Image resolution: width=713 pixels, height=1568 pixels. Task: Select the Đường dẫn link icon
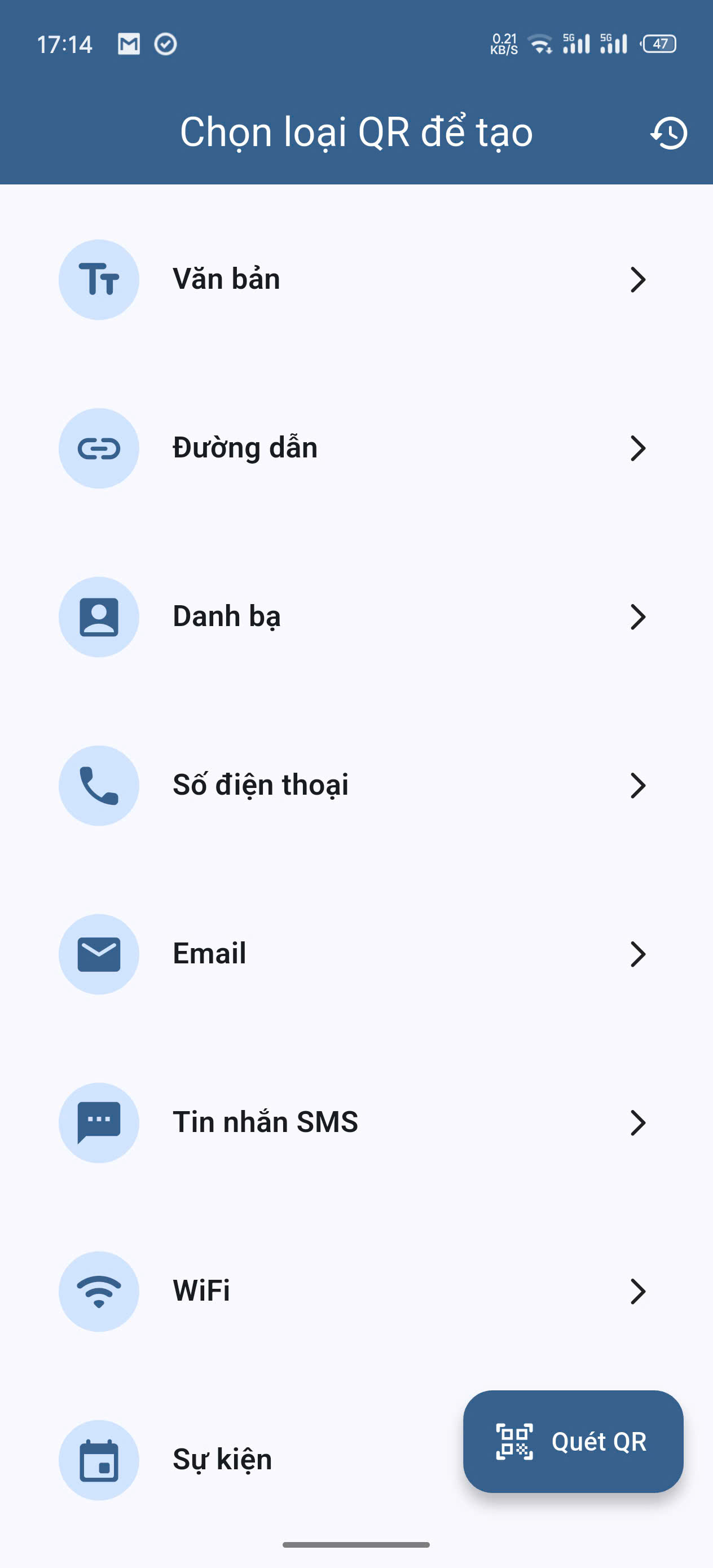coord(99,448)
